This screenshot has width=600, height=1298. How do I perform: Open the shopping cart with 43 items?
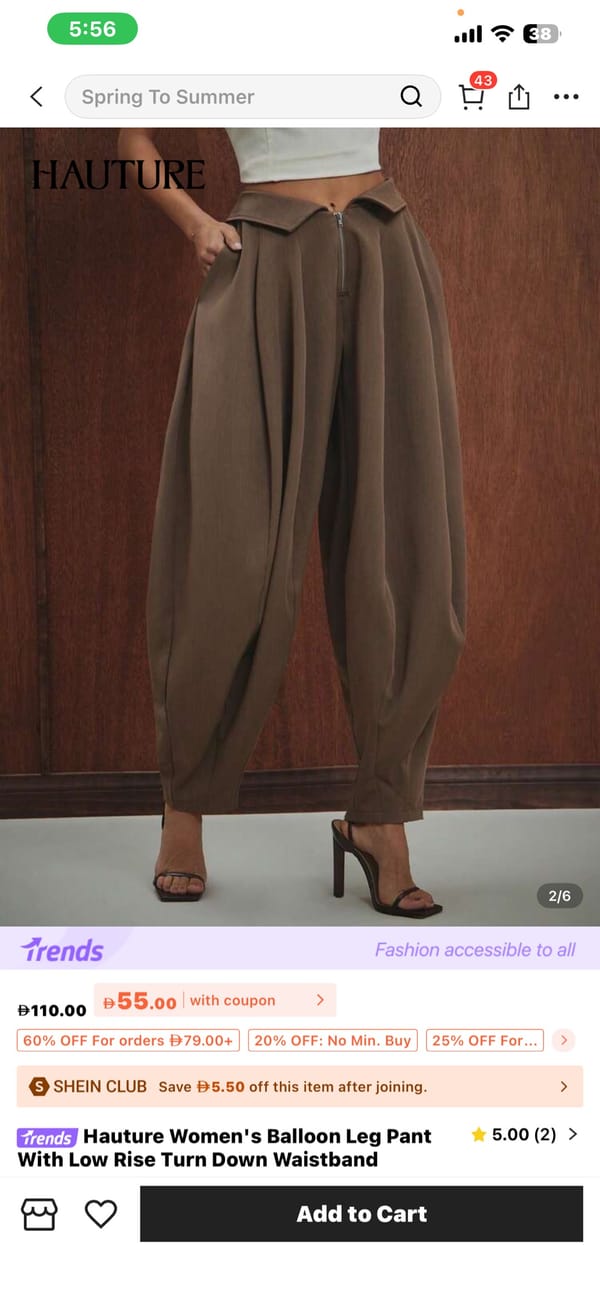(x=472, y=95)
